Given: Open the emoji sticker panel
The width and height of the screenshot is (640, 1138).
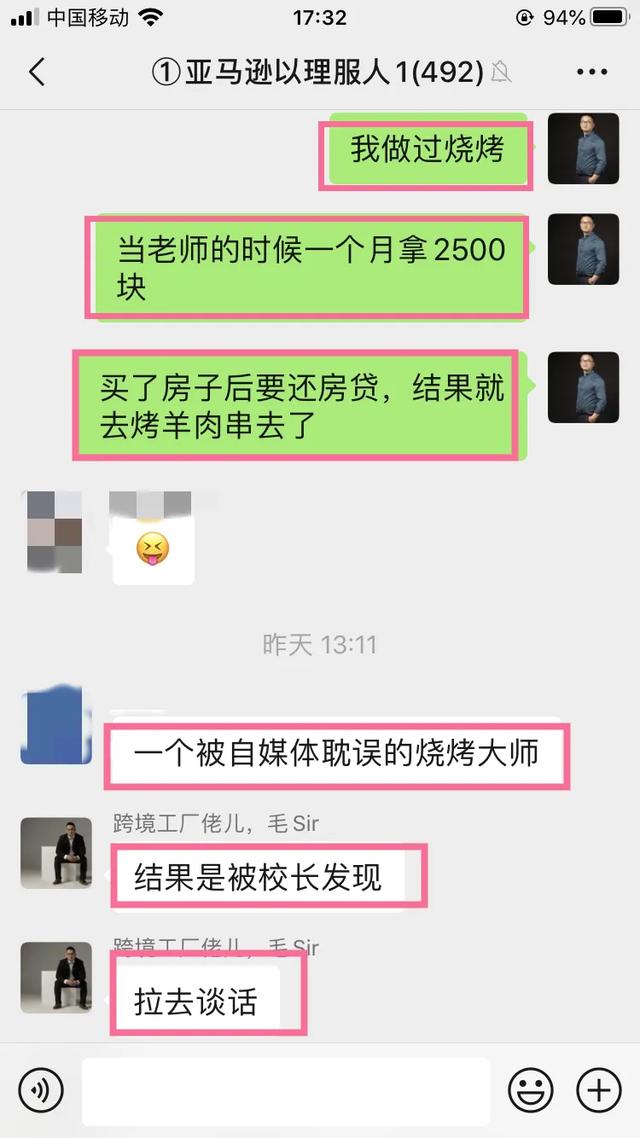Looking at the screenshot, I should tap(530, 1090).
